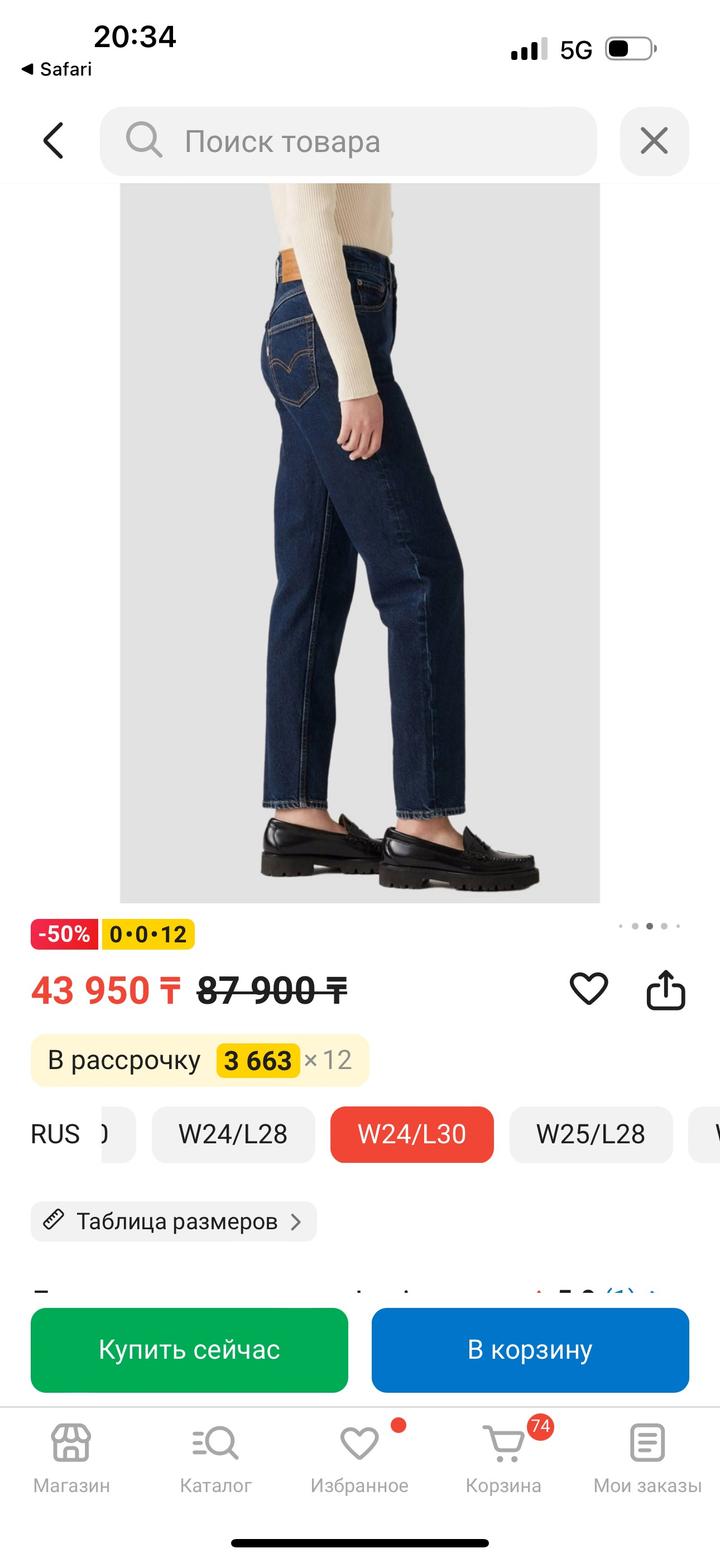The image size is (720, 1561).
Task: Go back with the left chevron arrow
Action: click(x=53, y=141)
